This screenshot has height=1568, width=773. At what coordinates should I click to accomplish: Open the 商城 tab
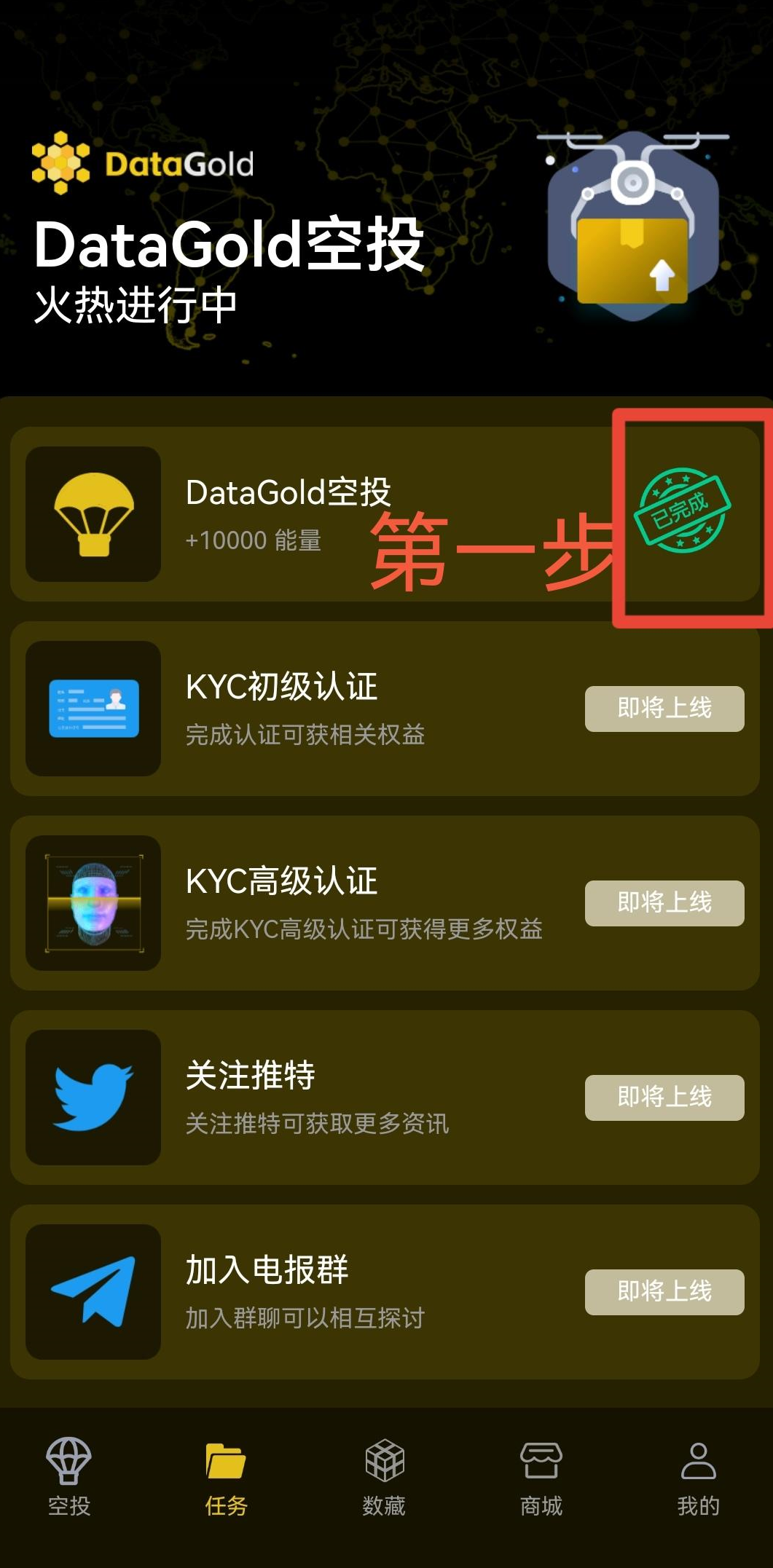[541, 1476]
